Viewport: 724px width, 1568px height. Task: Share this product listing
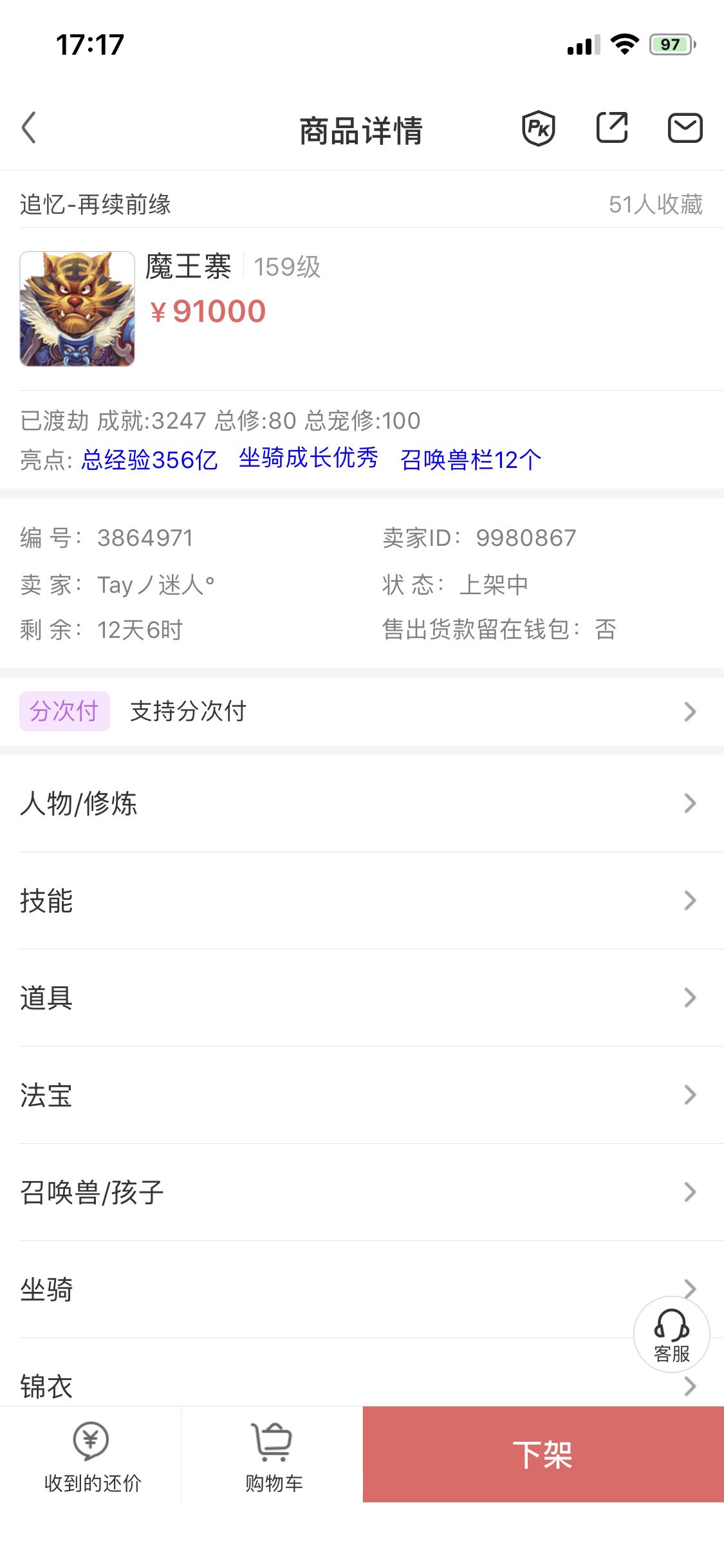coord(611,127)
